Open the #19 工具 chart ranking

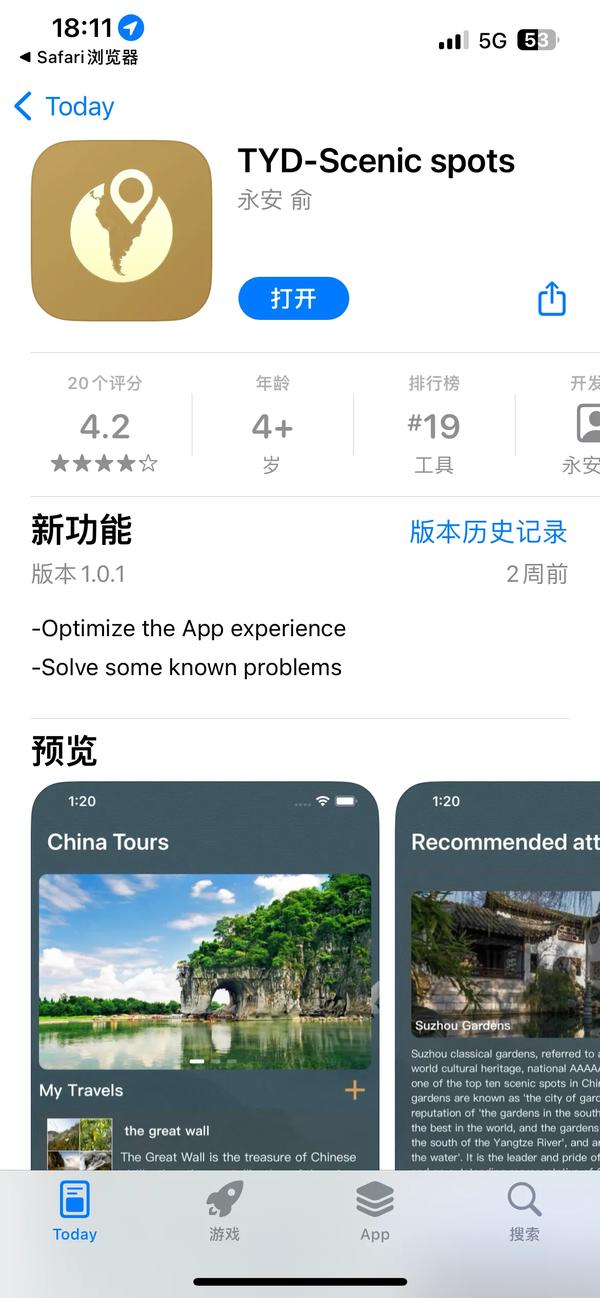[434, 425]
